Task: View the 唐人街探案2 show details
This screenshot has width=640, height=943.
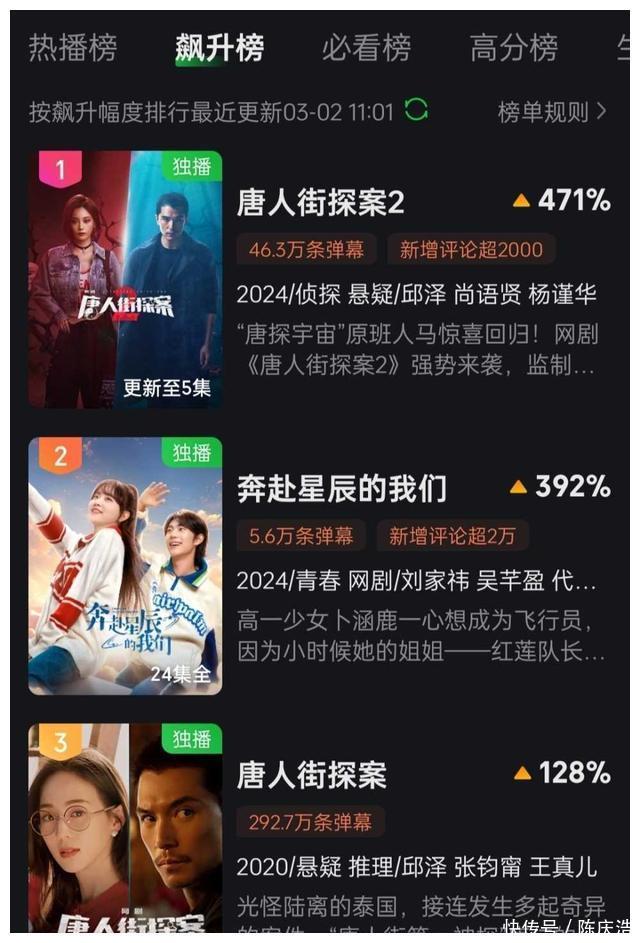Action: point(320,203)
